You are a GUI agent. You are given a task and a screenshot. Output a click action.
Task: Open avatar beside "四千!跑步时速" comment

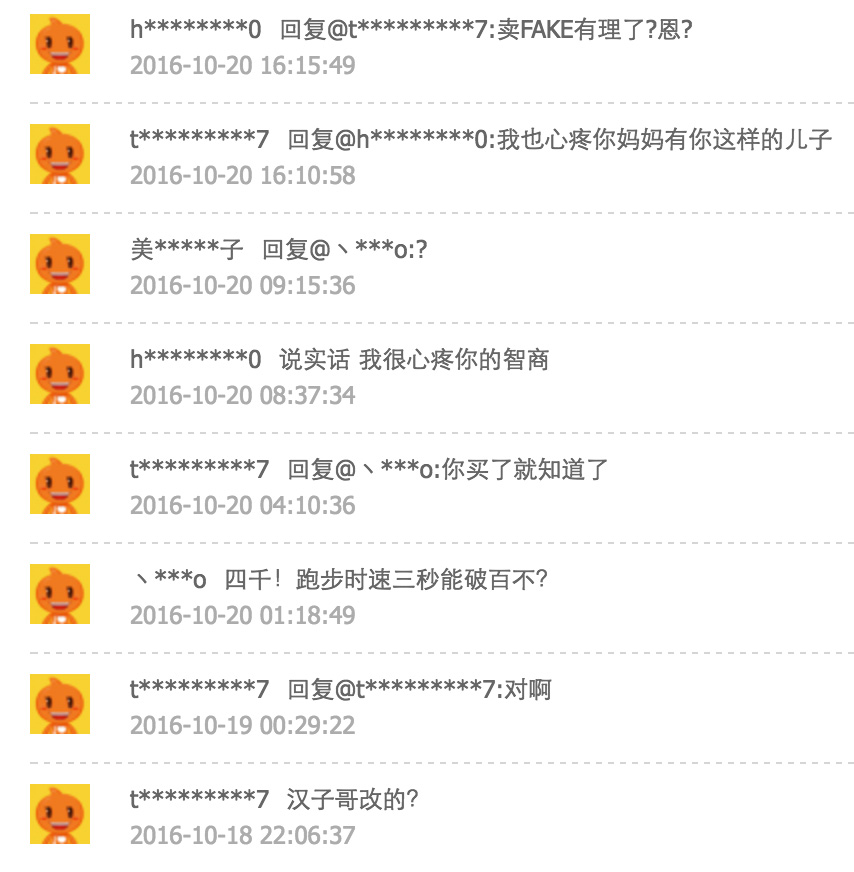click(60, 594)
